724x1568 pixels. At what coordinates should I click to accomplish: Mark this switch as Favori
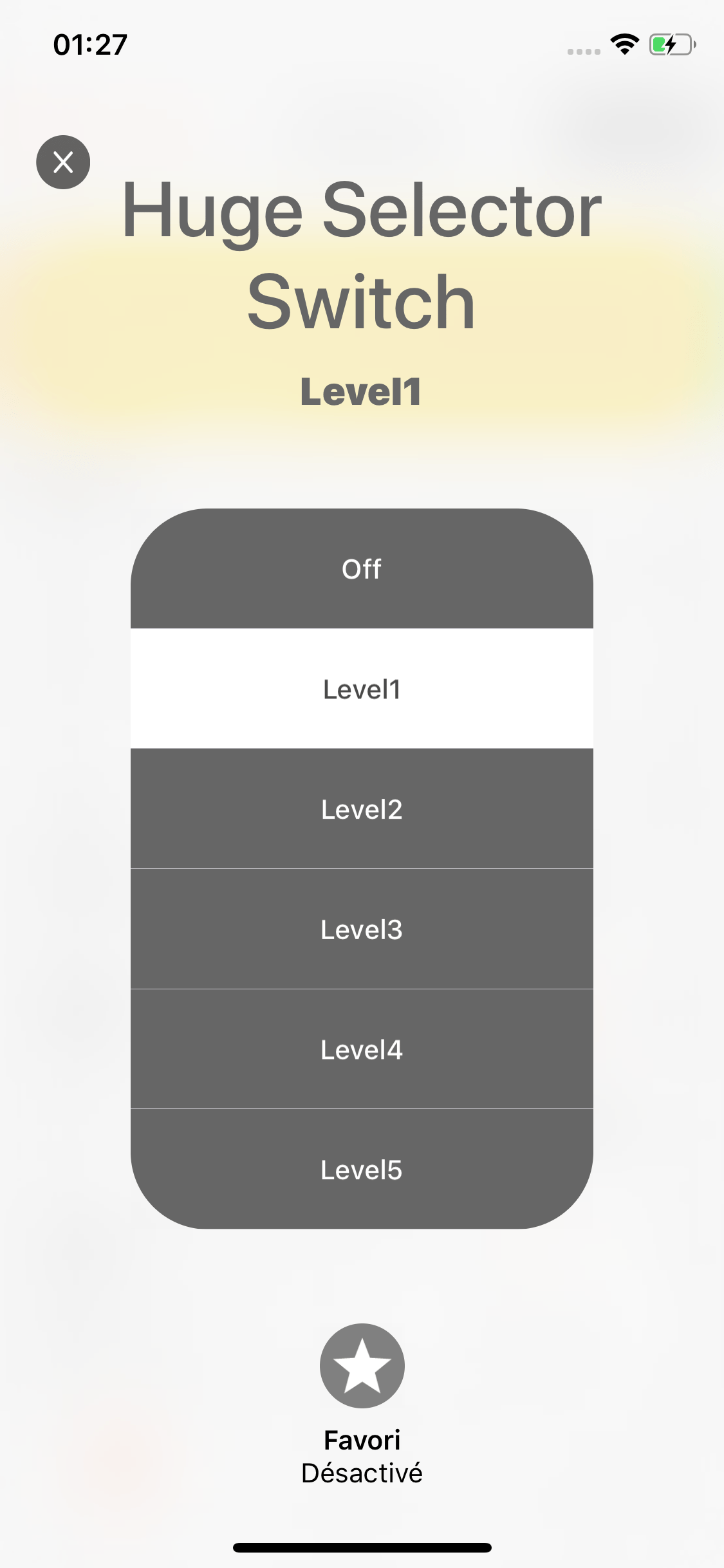click(362, 1365)
